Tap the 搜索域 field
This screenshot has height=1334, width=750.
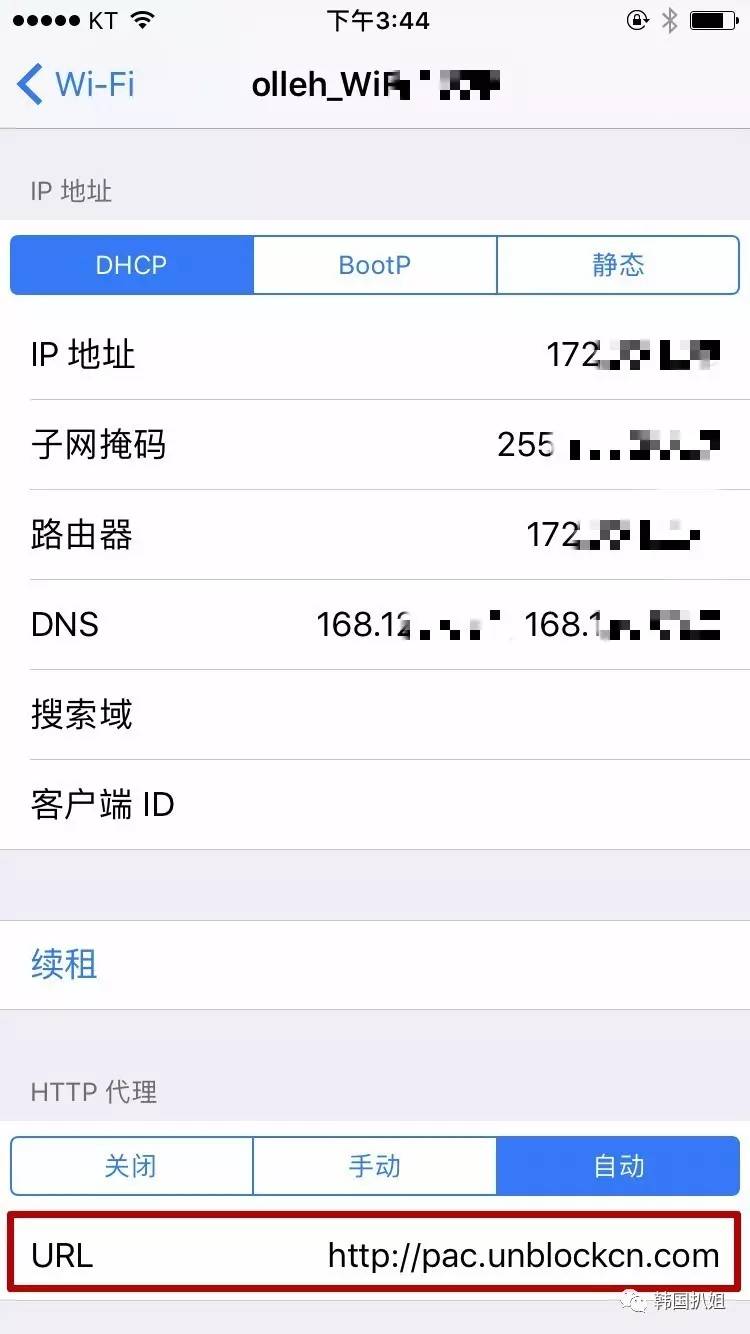[x=375, y=714]
